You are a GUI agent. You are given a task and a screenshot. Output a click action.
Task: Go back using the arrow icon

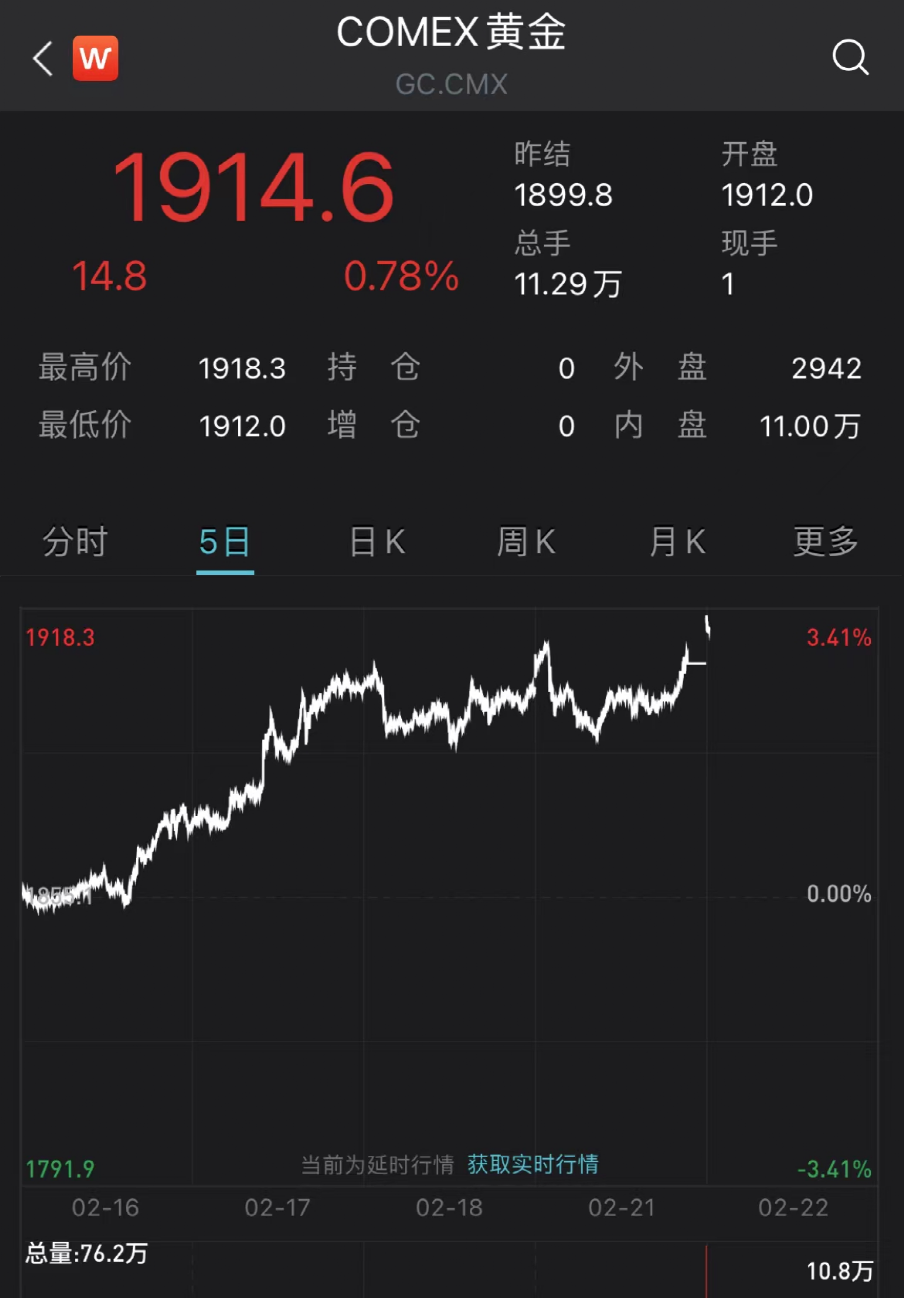click(42, 59)
